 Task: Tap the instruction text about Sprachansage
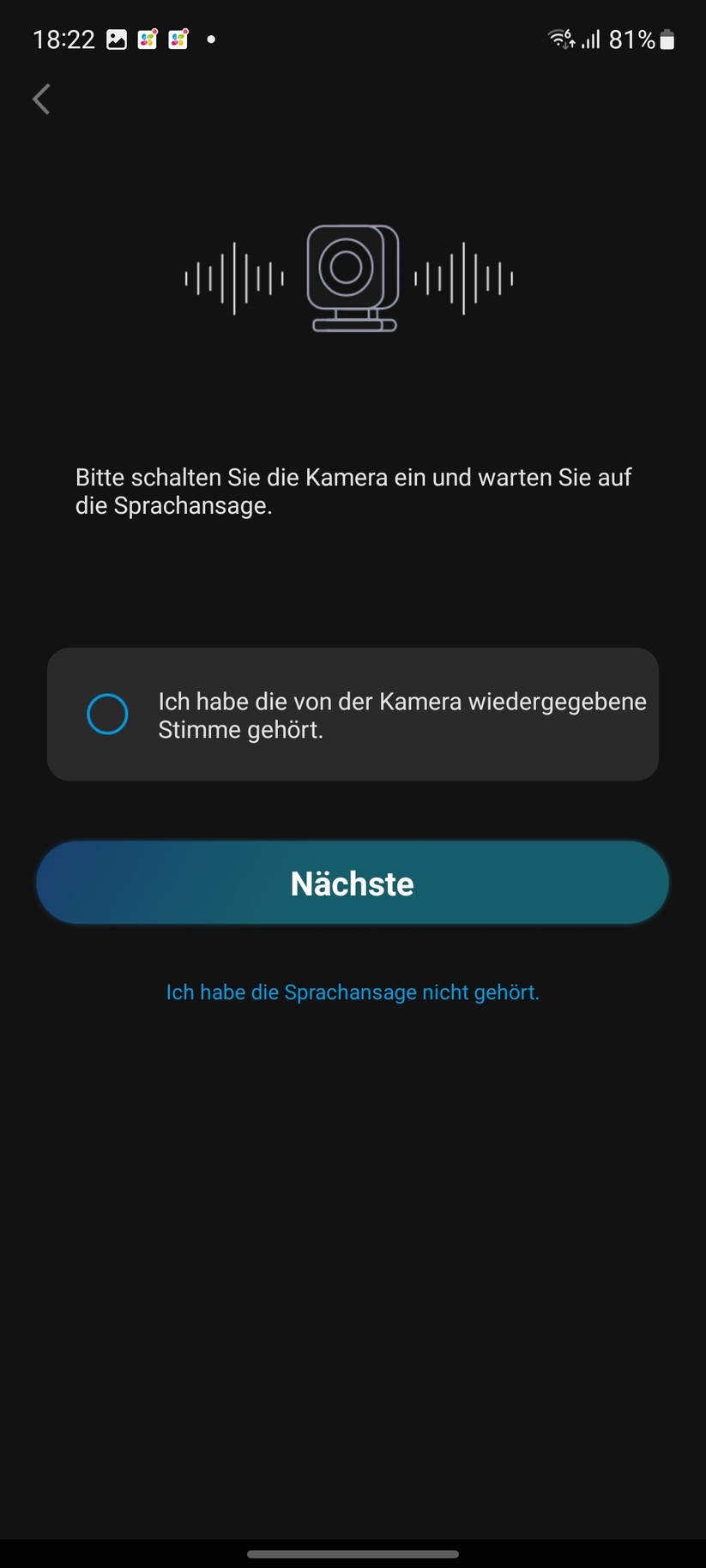pyautogui.click(x=352, y=491)
